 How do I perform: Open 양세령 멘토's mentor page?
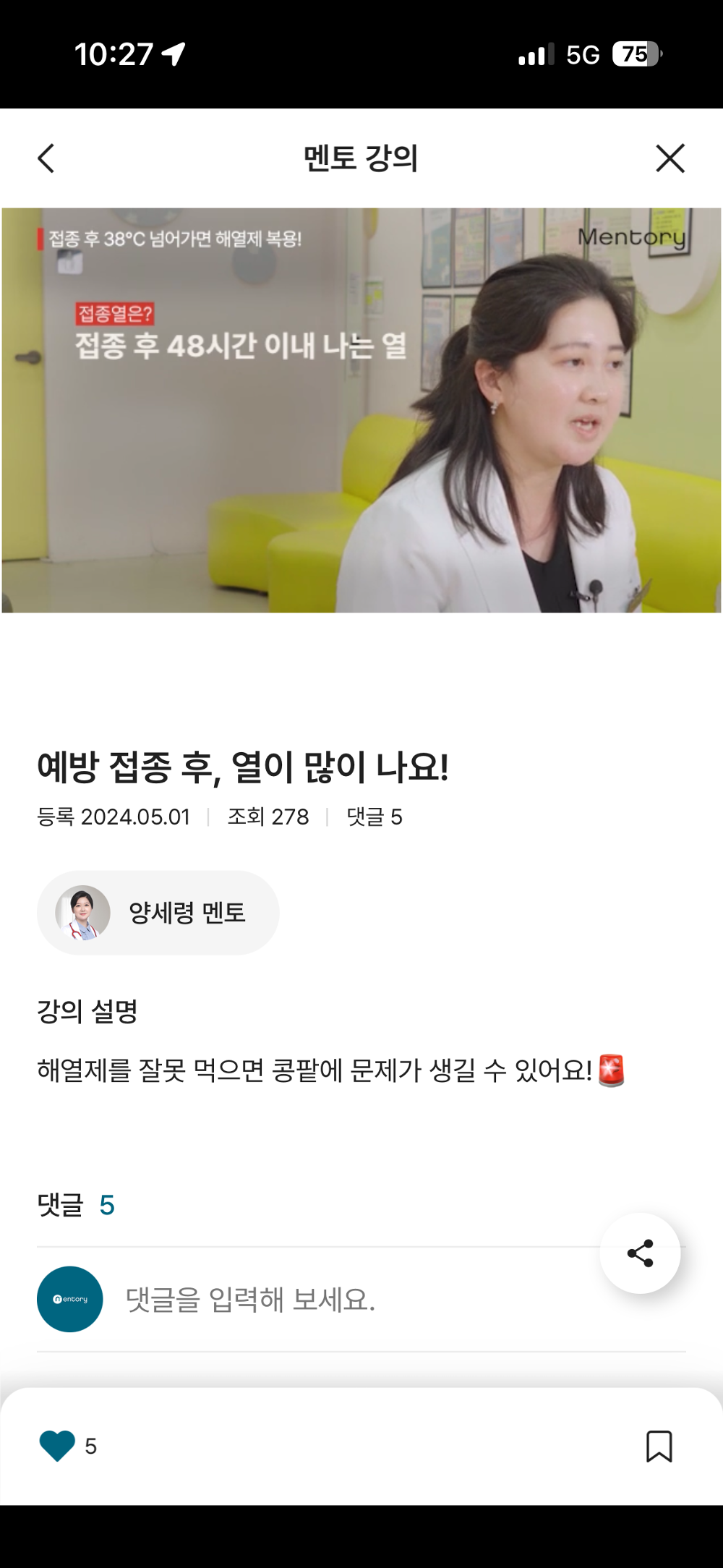[x=187, y=913]
